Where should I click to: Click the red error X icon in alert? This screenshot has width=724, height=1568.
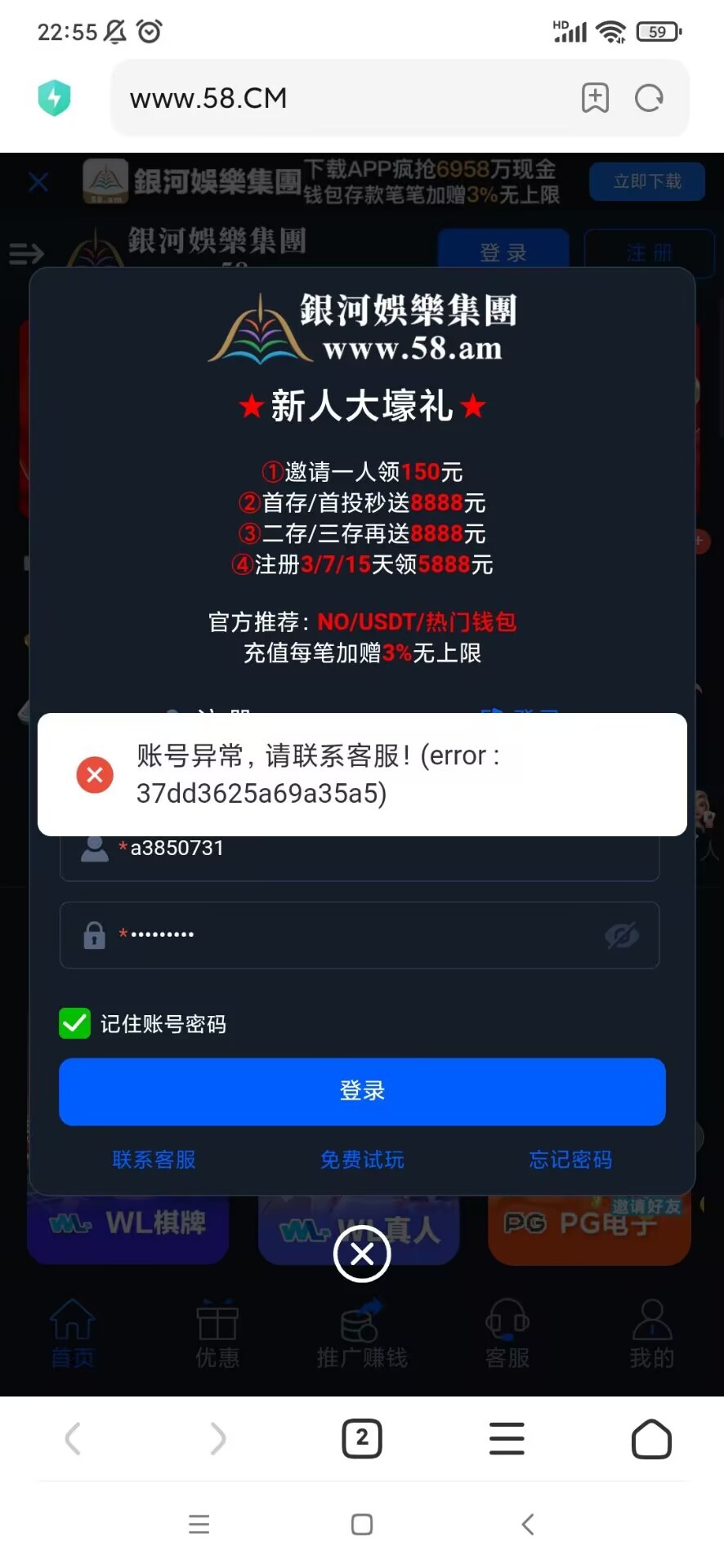tap(95, 774)
